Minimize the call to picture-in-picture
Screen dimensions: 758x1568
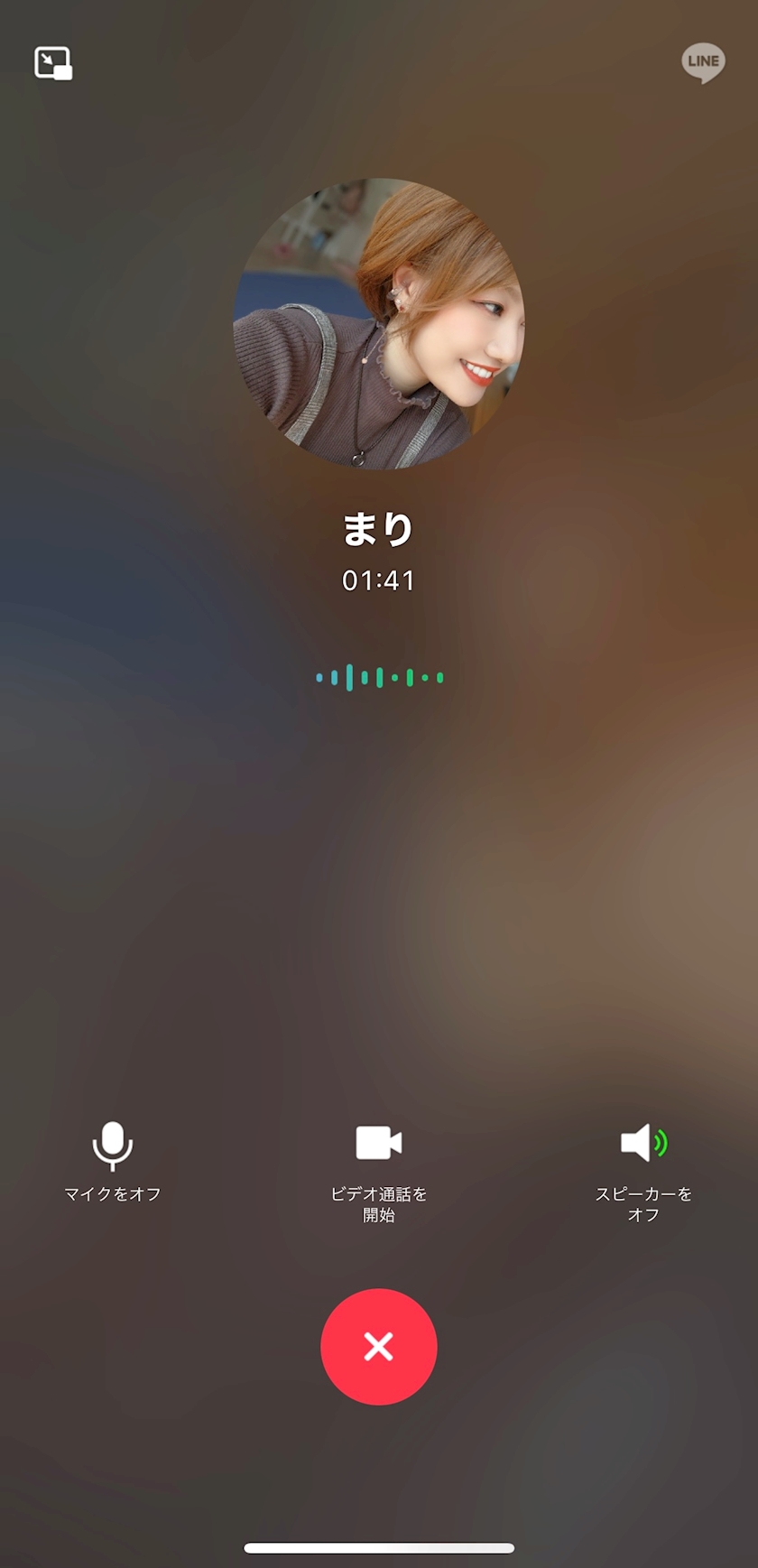[x=53, y=63]
